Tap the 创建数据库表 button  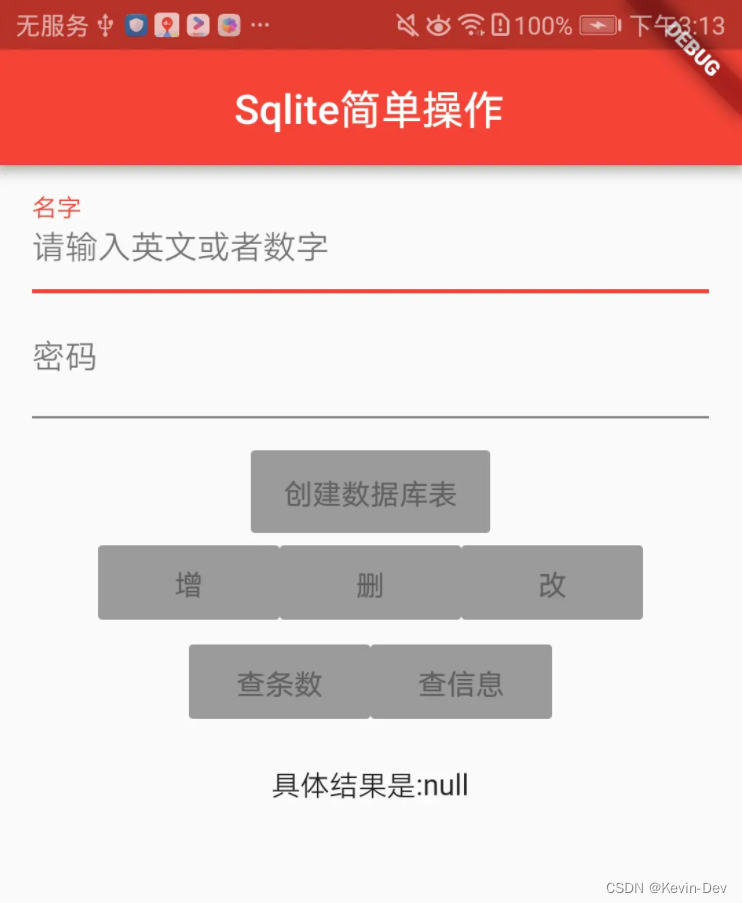coord(370,491)
